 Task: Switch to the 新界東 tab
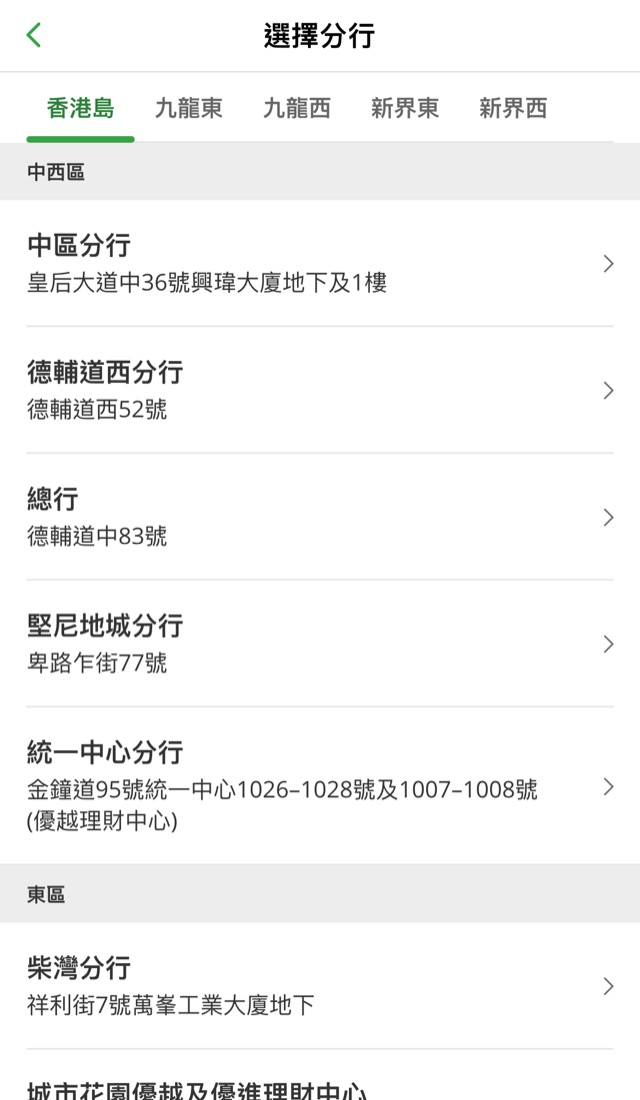tap(404, 108)
